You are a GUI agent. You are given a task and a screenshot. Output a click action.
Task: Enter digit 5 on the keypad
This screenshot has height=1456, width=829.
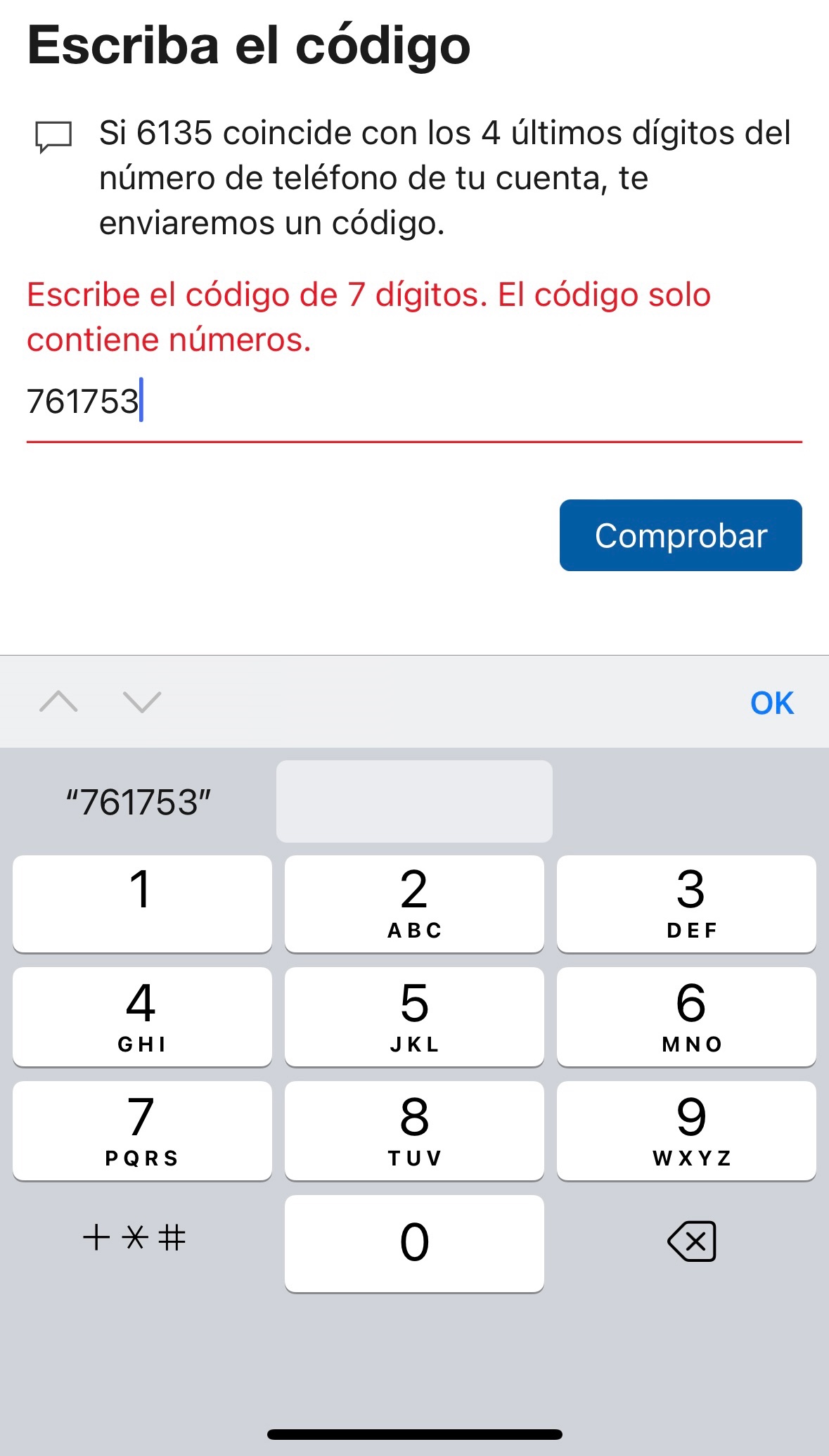[414, 1016]
